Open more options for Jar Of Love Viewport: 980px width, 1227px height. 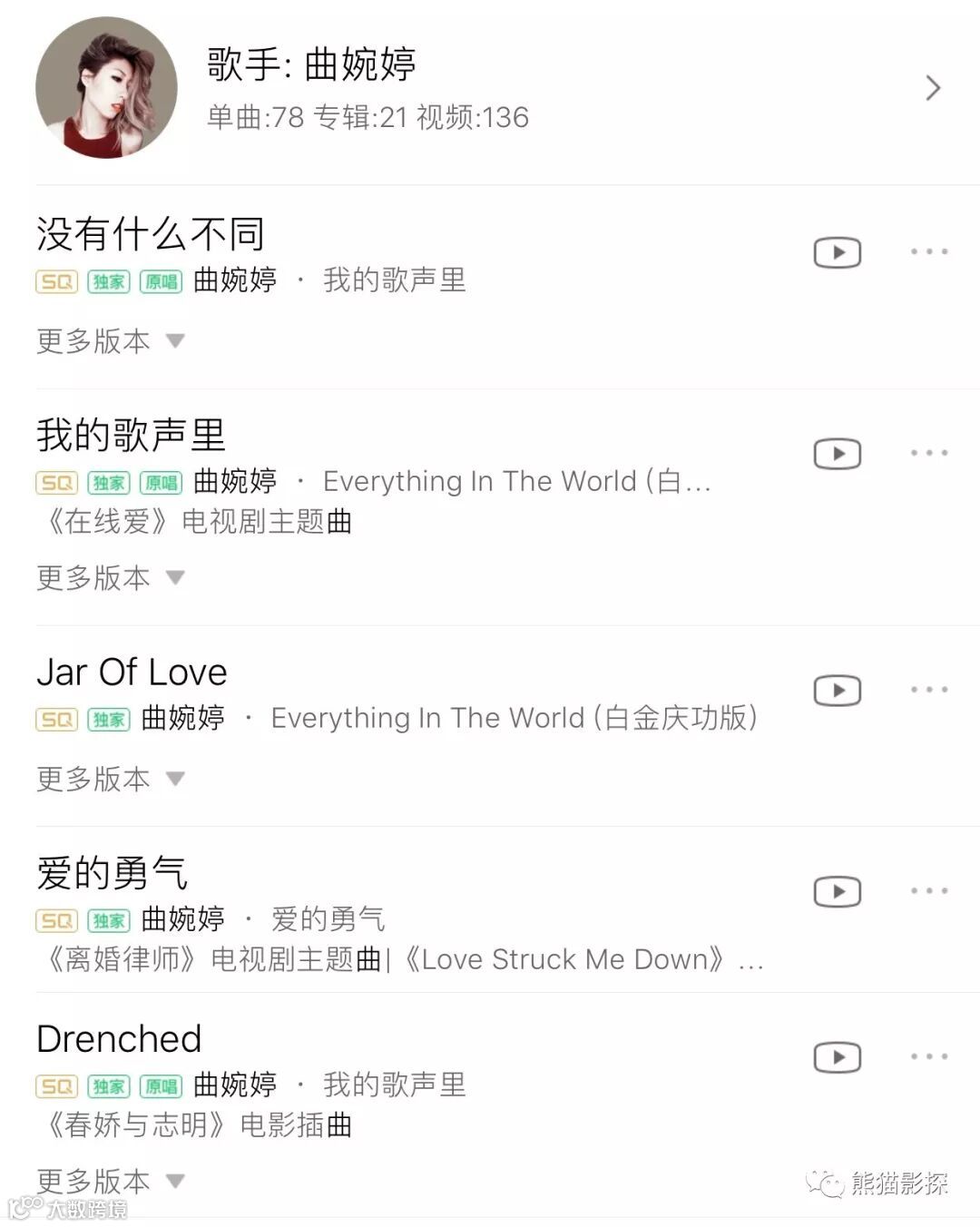pos(929,690)
